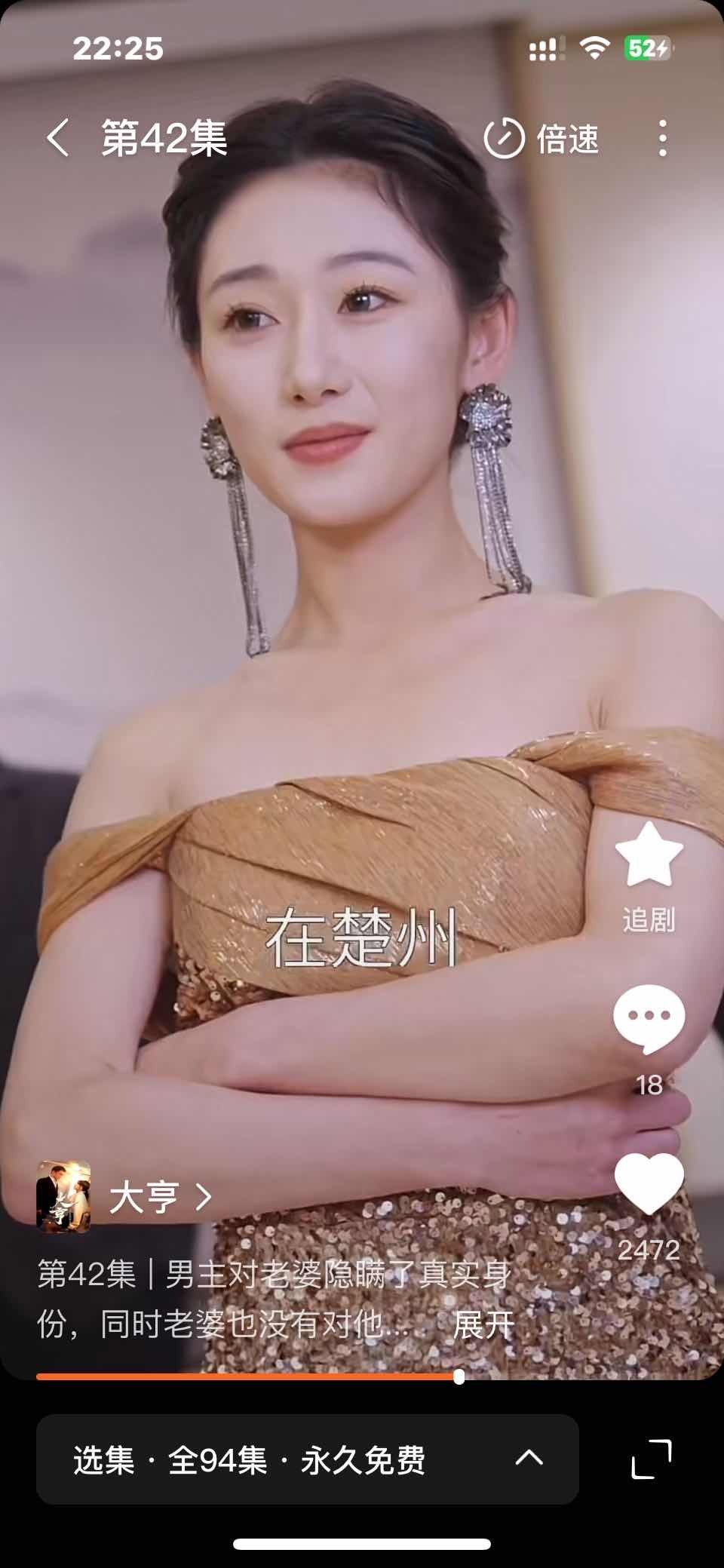Tap the 大亨 drama cover thumbnail

click(63, 1197)
